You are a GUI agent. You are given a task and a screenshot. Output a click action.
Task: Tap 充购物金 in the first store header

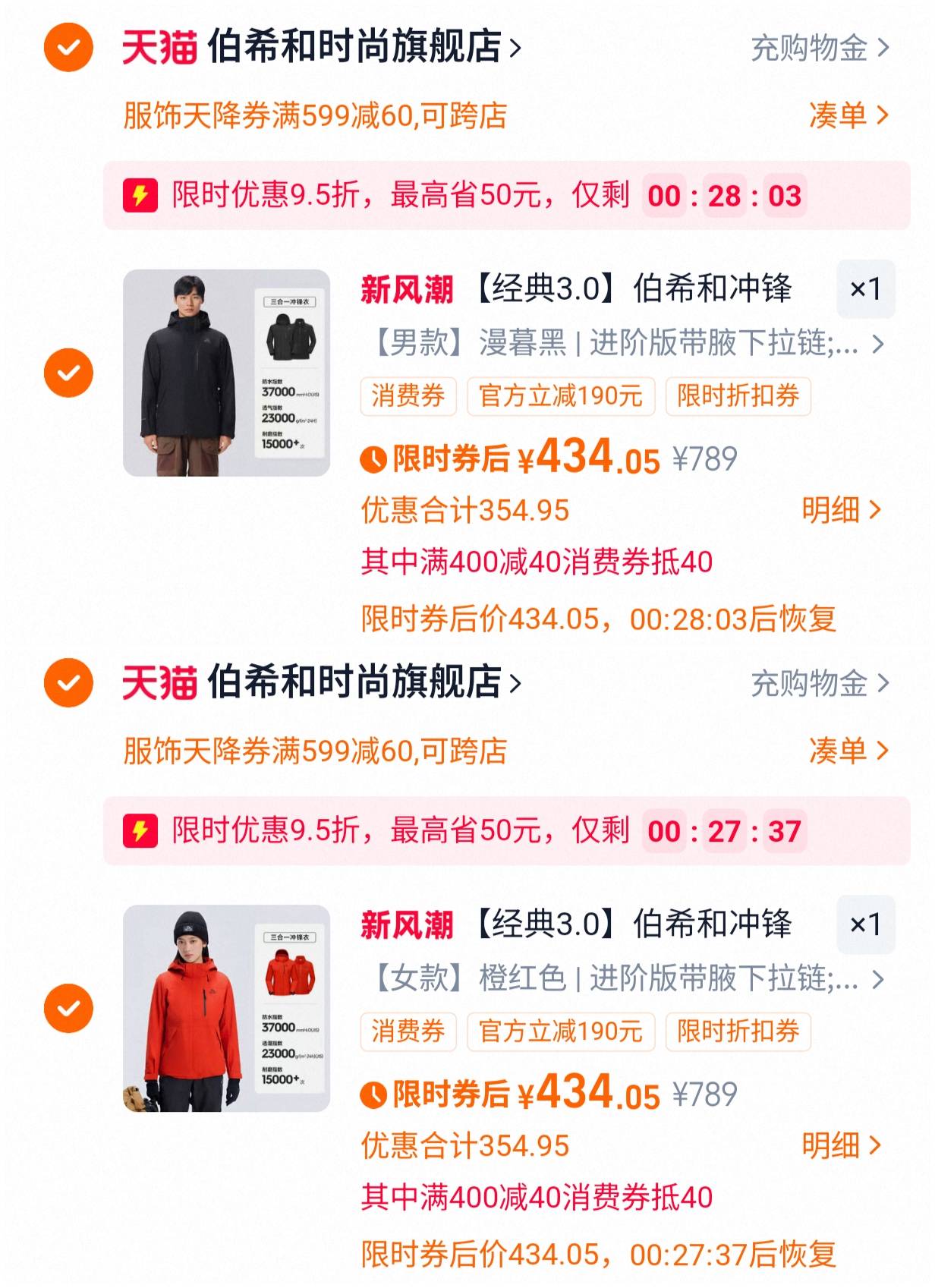819,48
